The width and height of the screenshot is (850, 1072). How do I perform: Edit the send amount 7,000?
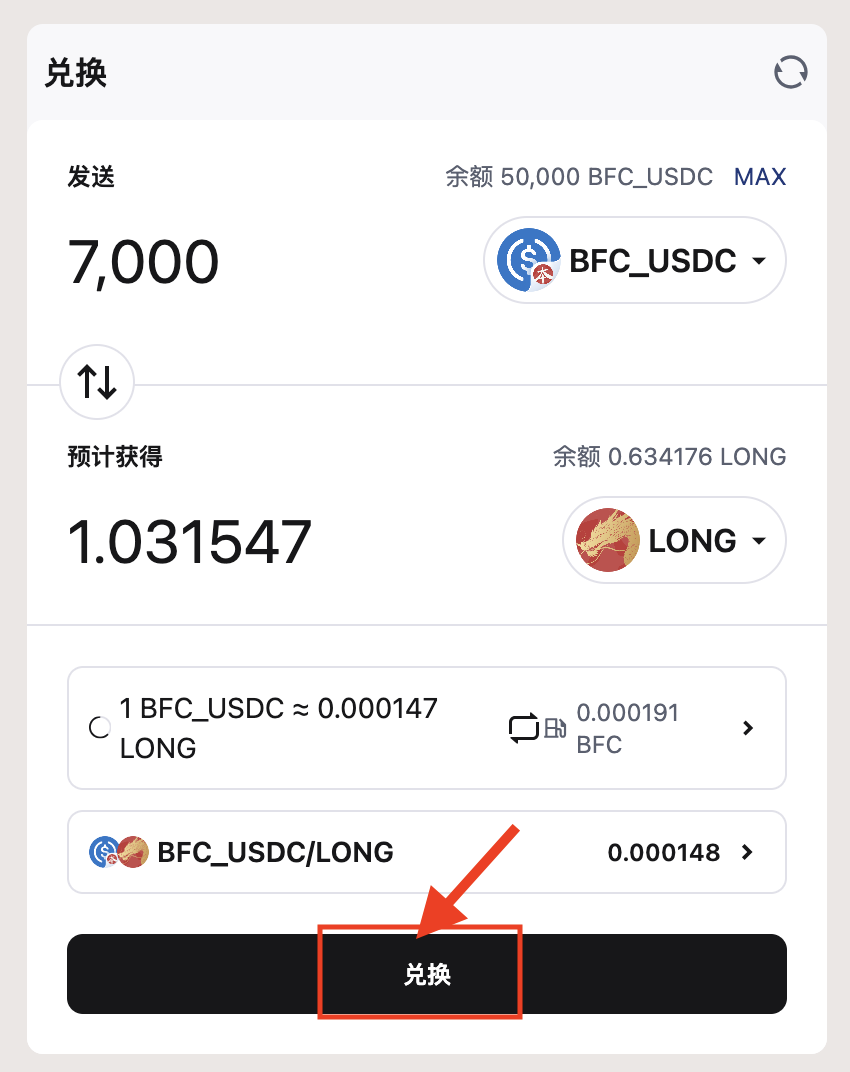144,262
